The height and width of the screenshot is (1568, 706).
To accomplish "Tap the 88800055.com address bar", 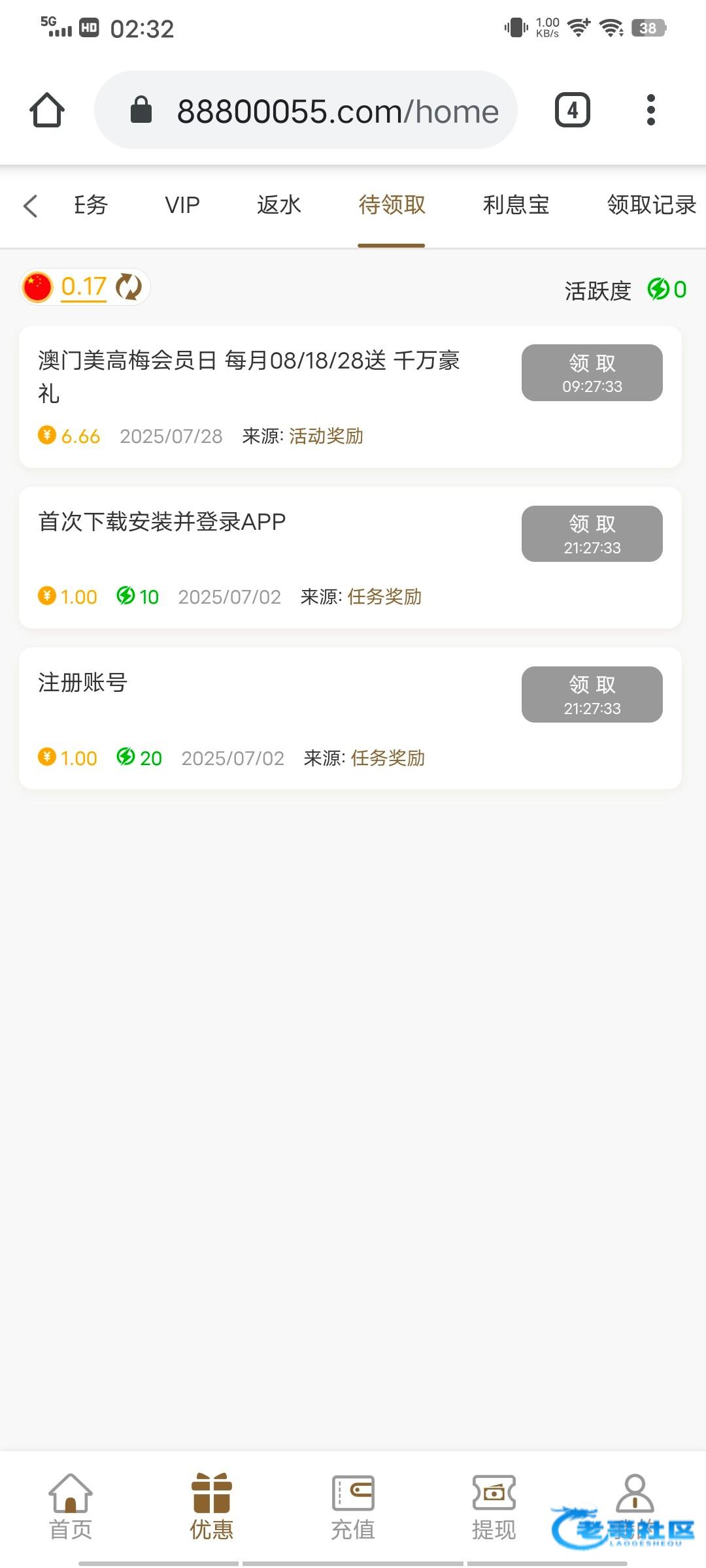I will 306,110.
